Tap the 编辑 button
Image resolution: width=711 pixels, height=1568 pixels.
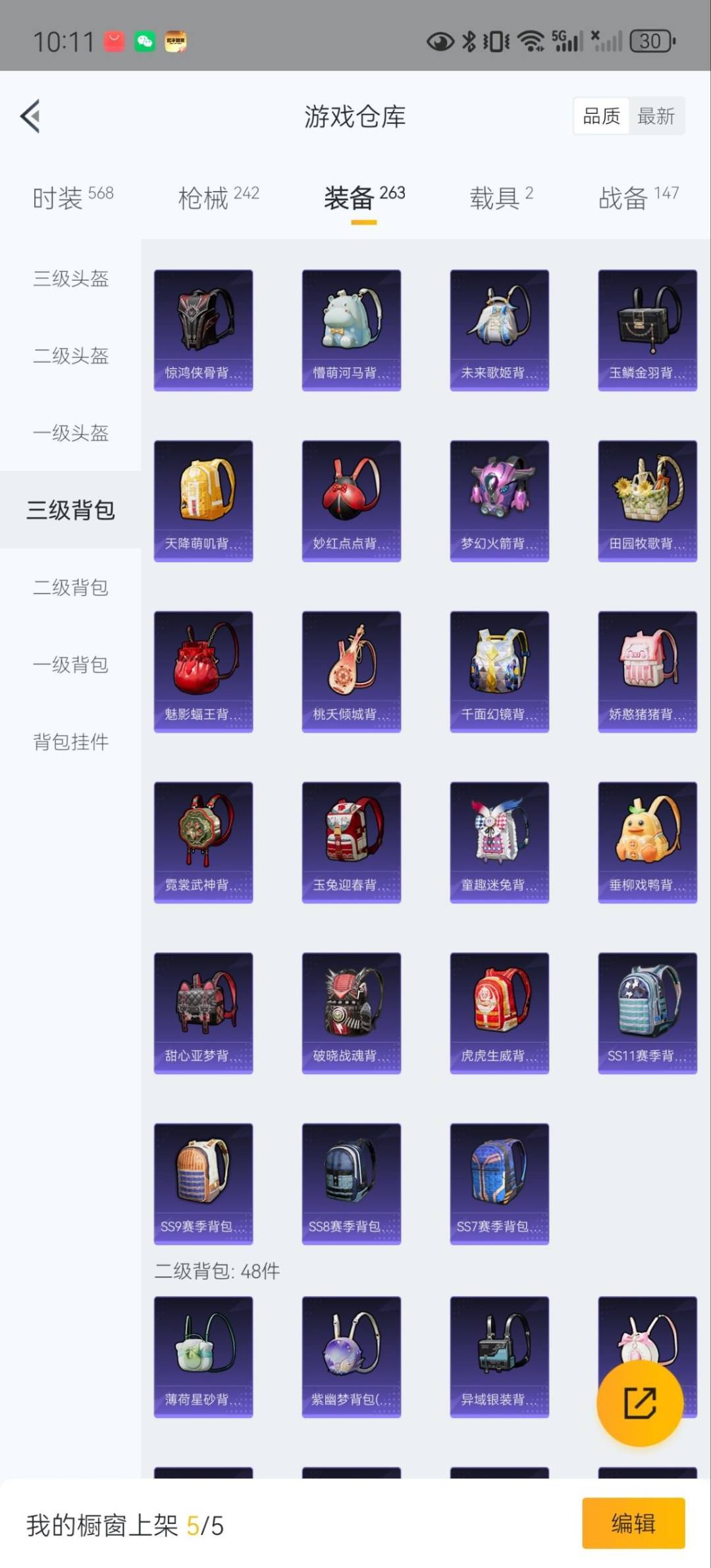[x=633, y=1523]
